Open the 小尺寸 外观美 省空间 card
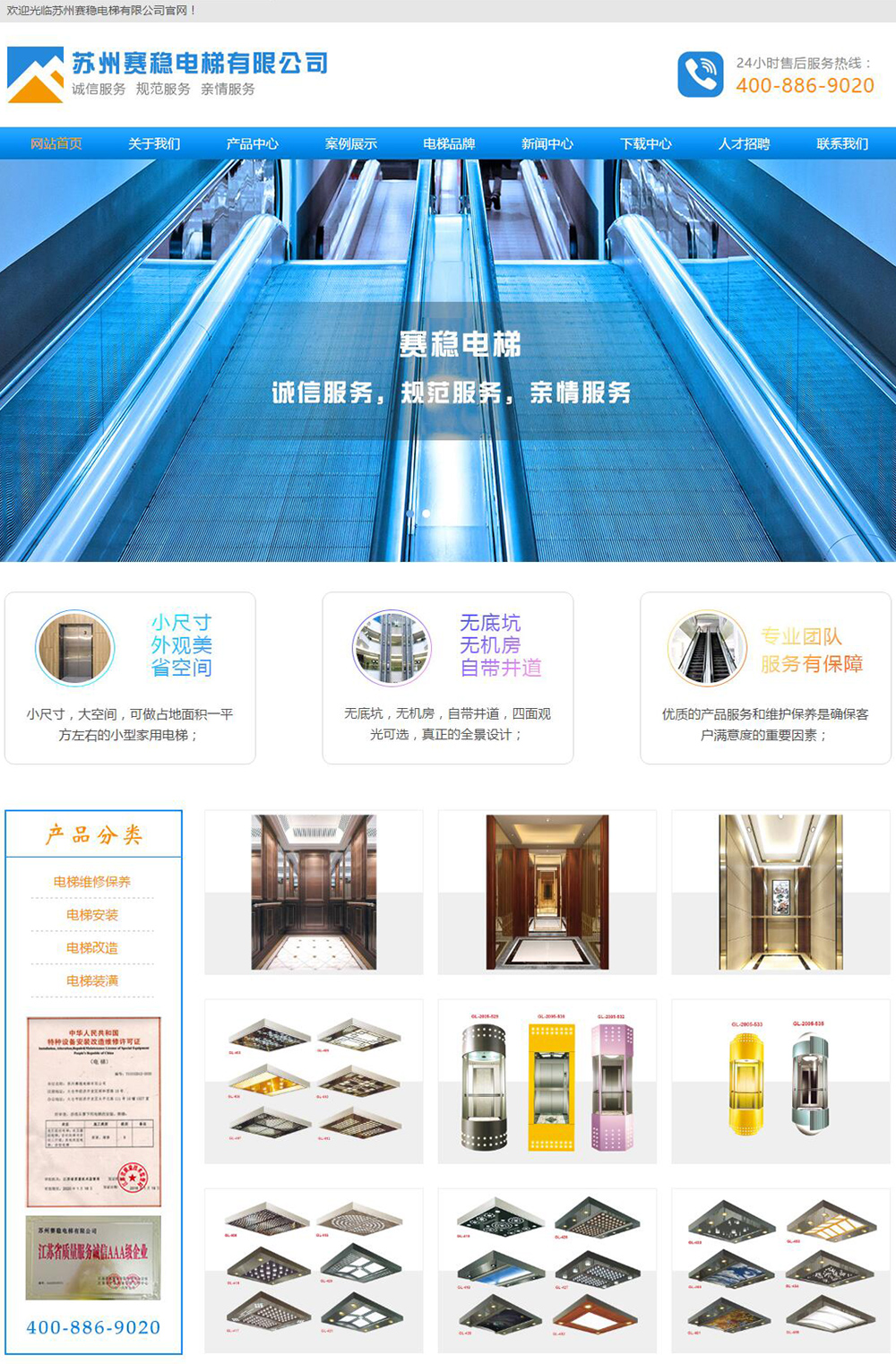 coord(130,678)
